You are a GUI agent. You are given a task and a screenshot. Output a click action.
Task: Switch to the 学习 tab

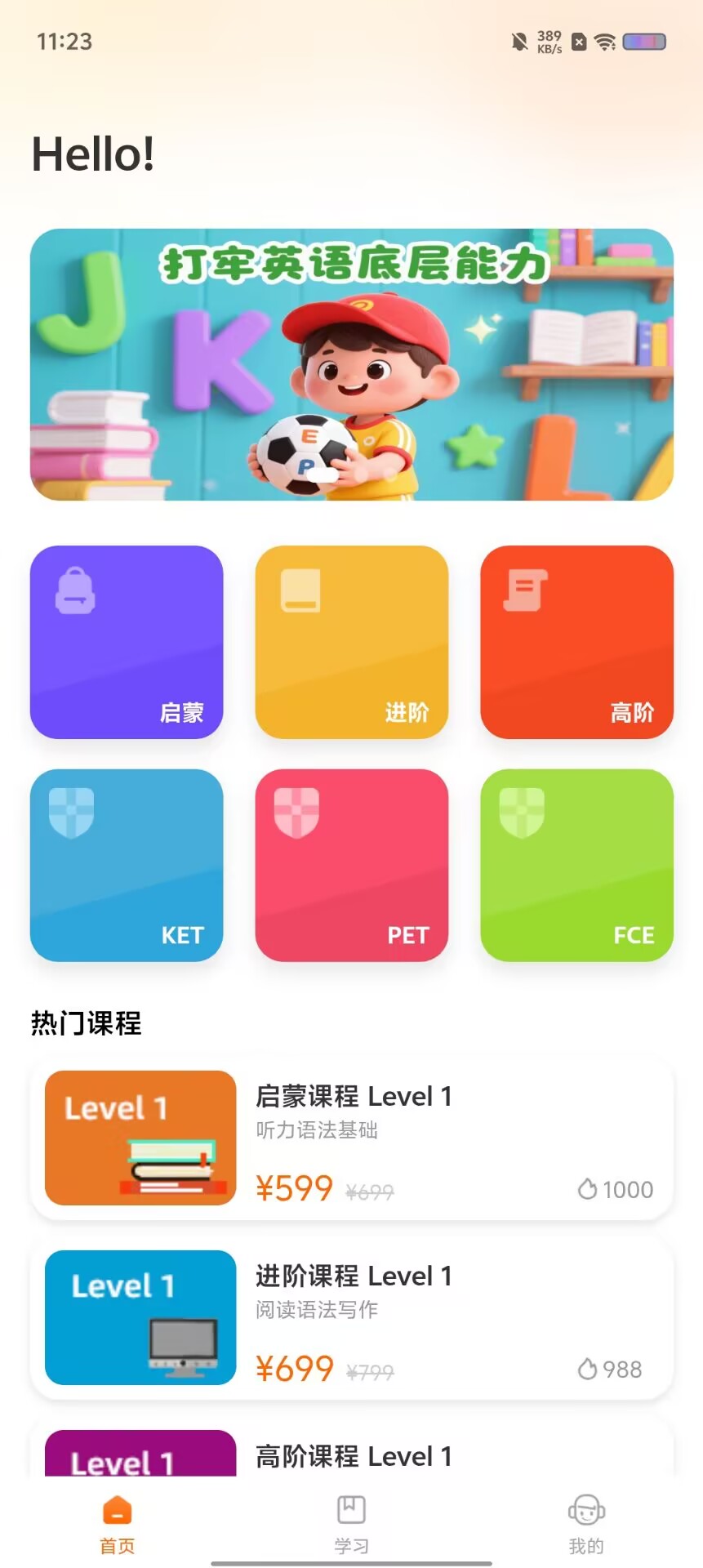click(352, 1524)
